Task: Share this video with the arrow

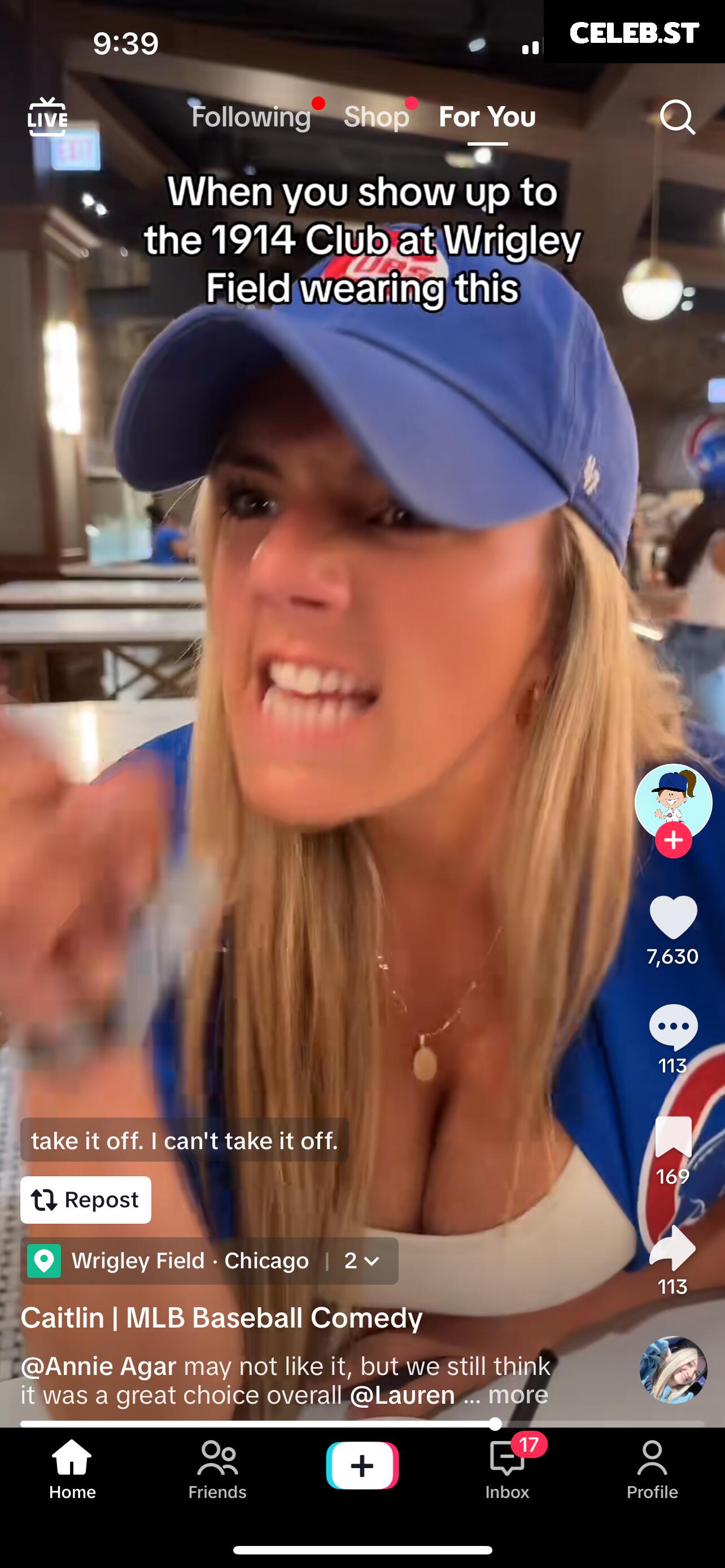Action: click(x=673, y=1247)
